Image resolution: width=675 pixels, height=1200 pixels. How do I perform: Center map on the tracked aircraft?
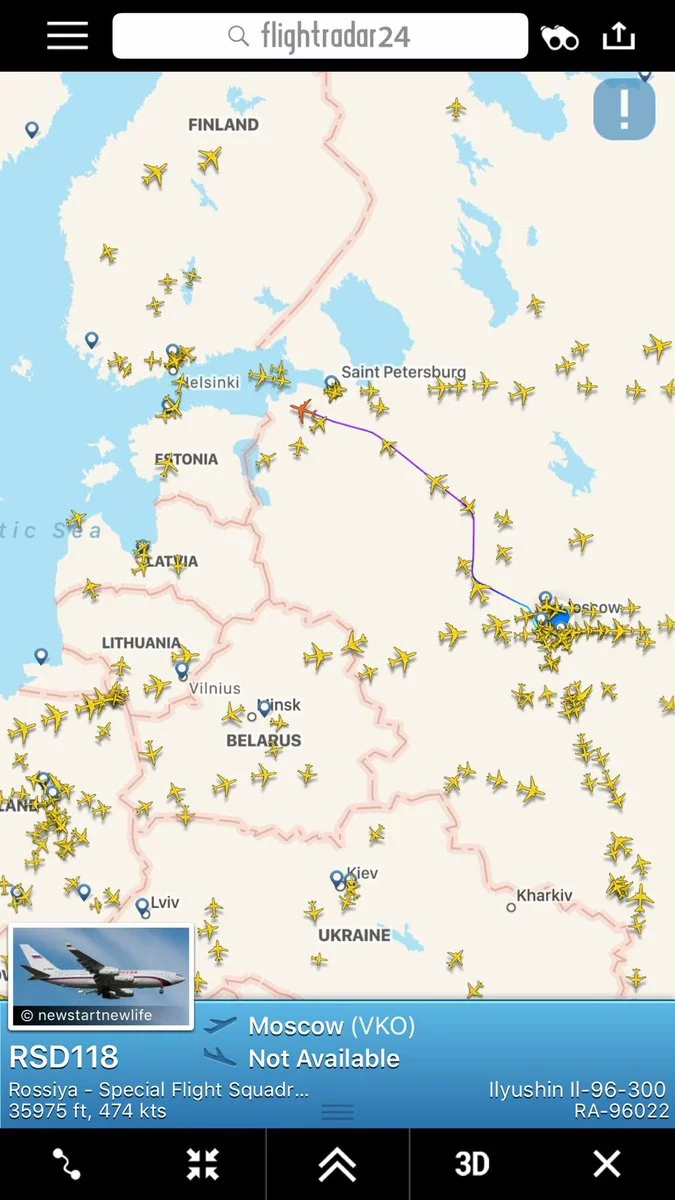pyautogui.click(x=202, y=1164)
